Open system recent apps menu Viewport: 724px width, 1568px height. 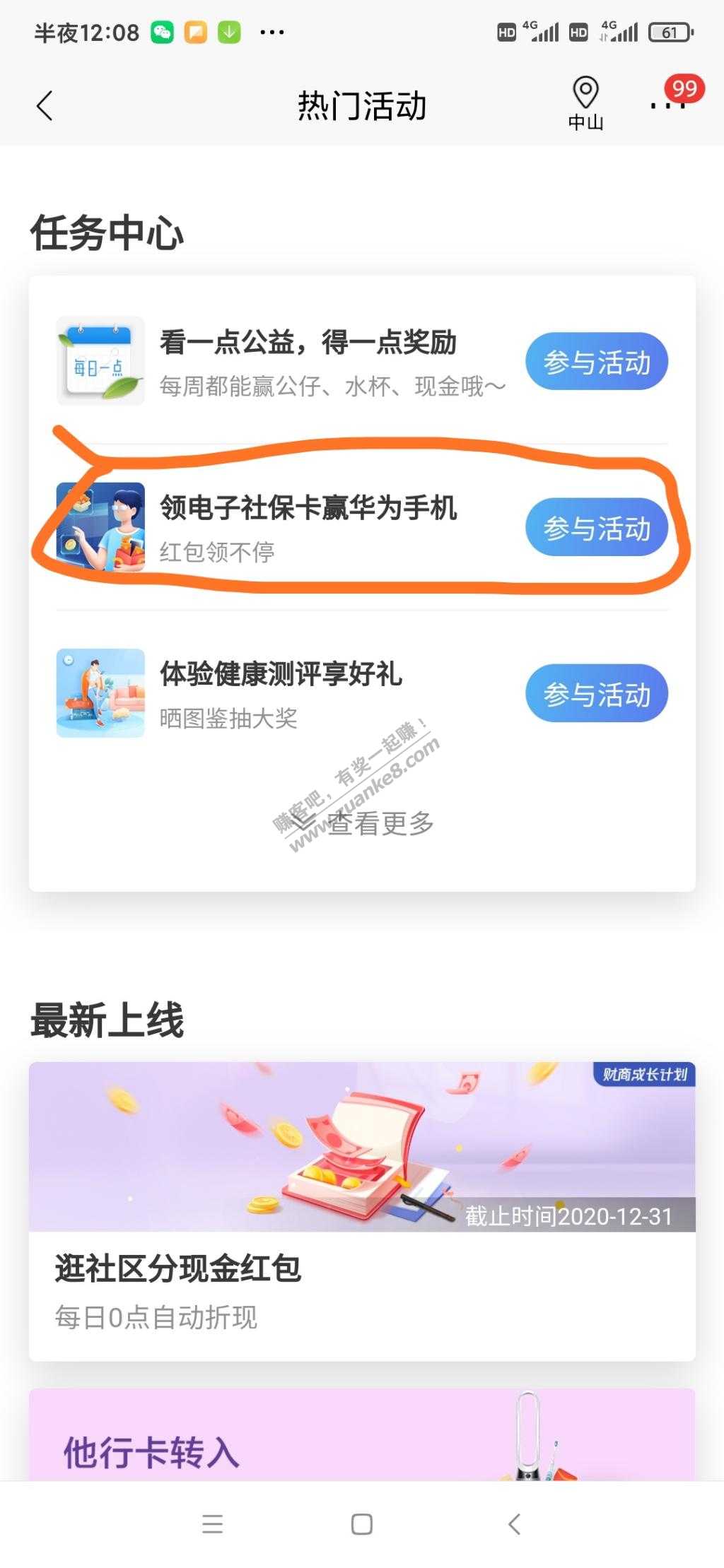(212, 1524)
